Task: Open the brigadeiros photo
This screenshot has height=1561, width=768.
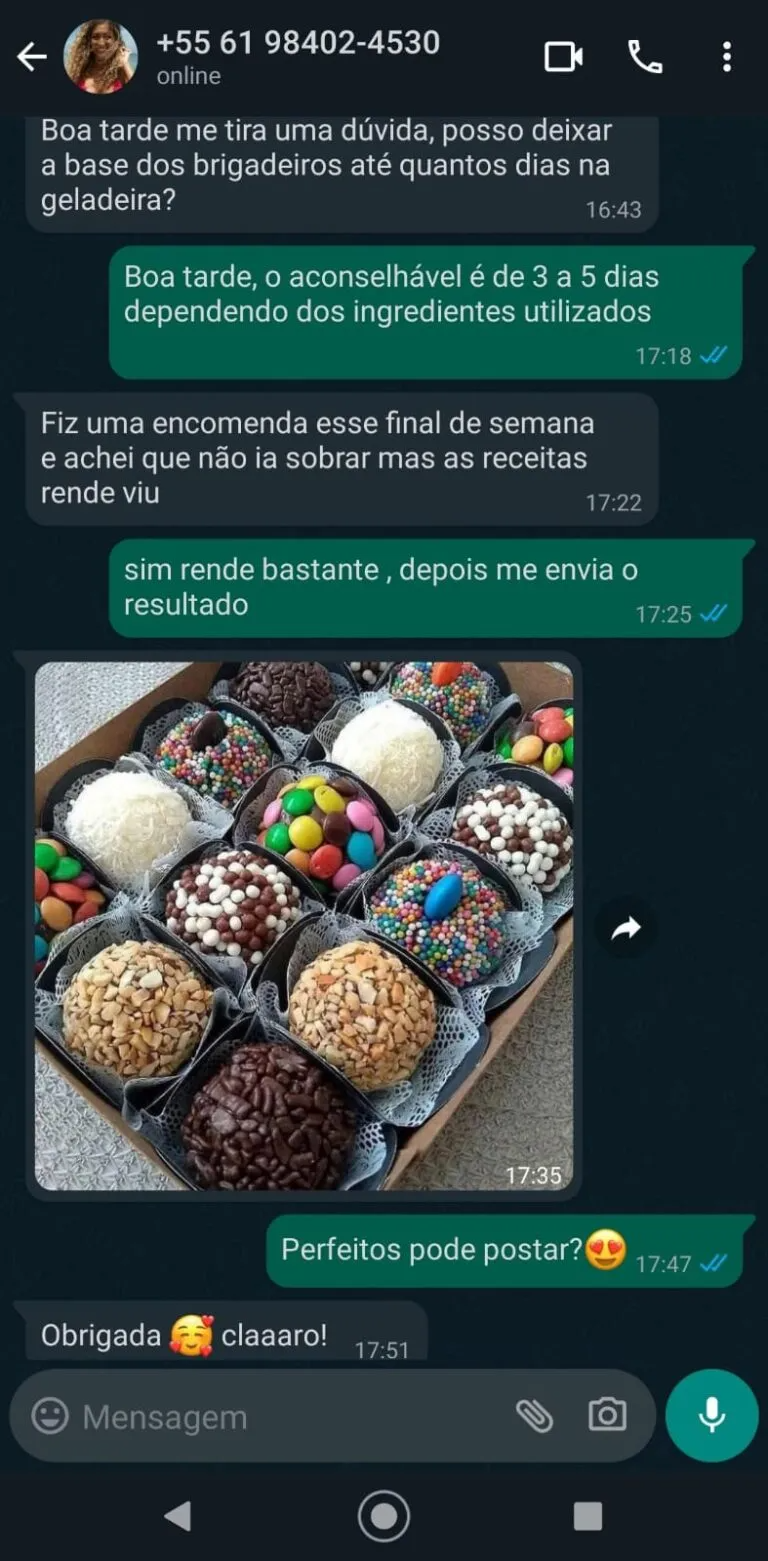Action: point(304,925)
